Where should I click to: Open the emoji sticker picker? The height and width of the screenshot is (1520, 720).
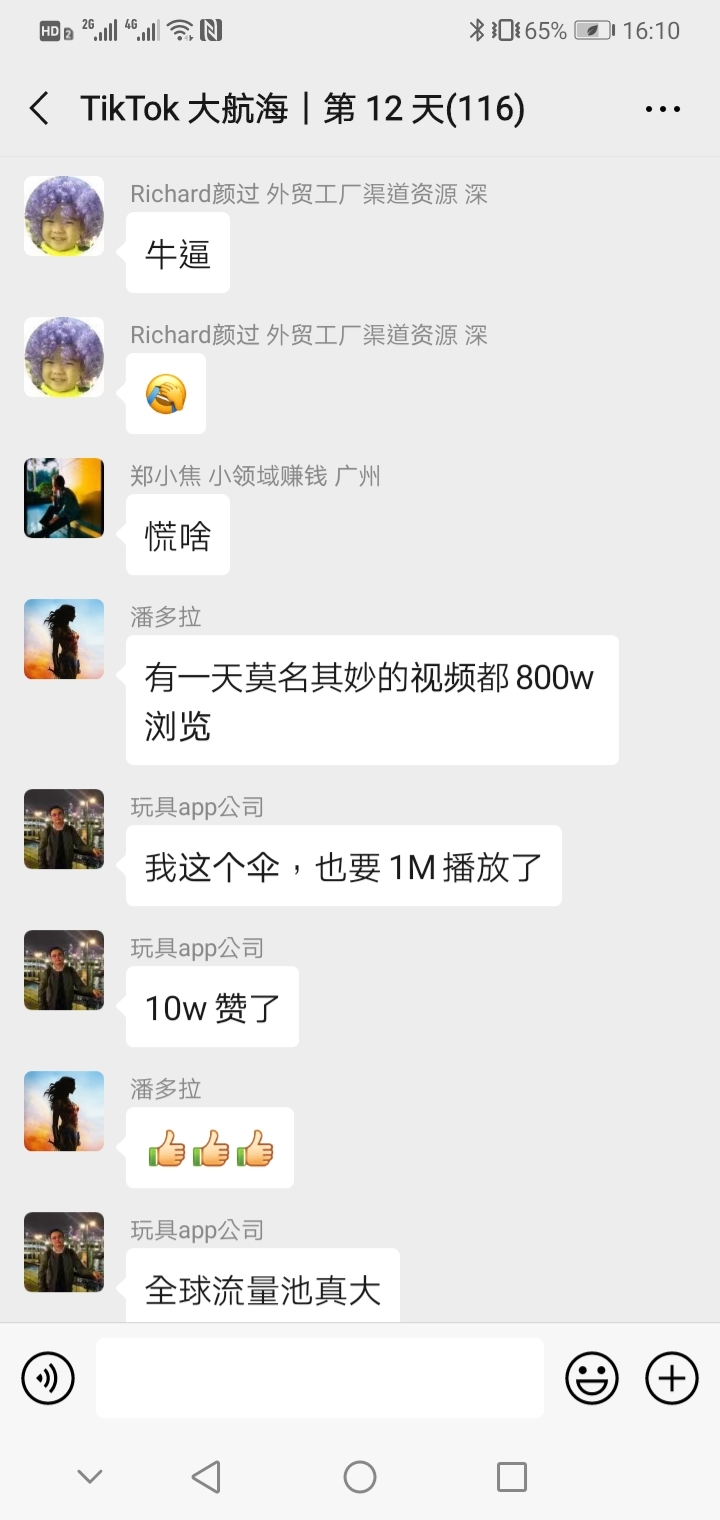592,1378
